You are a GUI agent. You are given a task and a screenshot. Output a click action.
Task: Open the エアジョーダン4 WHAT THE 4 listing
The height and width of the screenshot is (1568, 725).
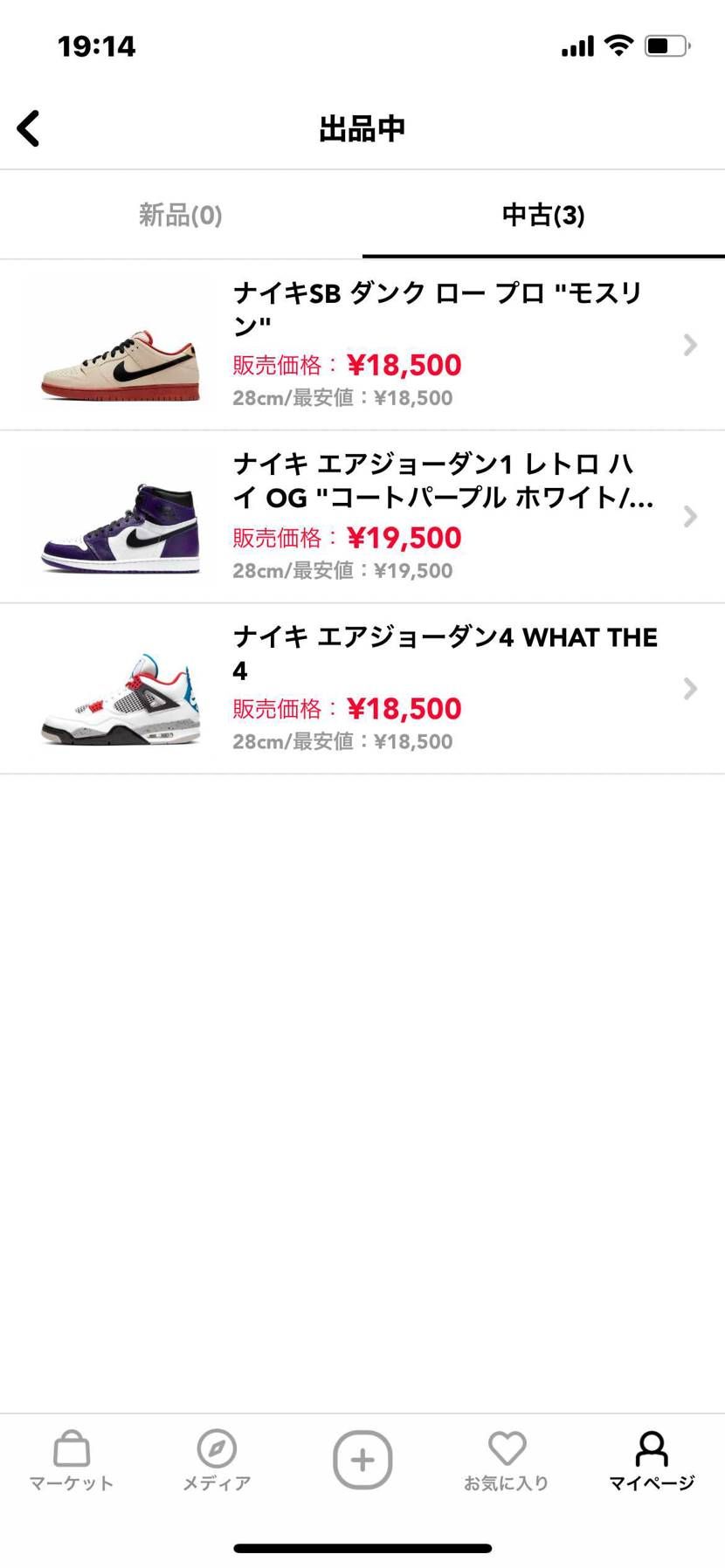(x=445, y=653)
